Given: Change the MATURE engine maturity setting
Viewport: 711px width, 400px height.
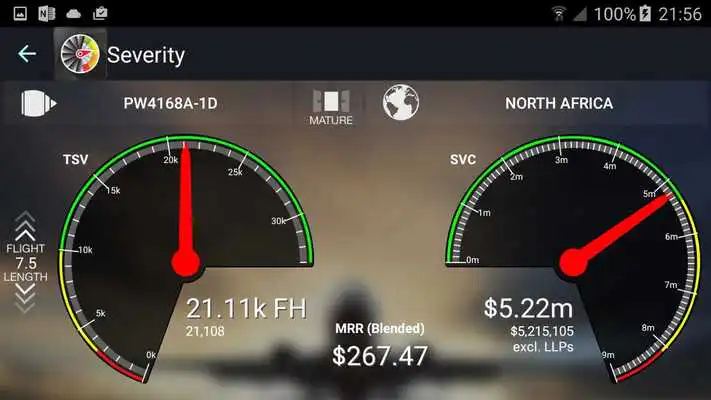Looking at the screenshot, I should click(x=330, y=107).
